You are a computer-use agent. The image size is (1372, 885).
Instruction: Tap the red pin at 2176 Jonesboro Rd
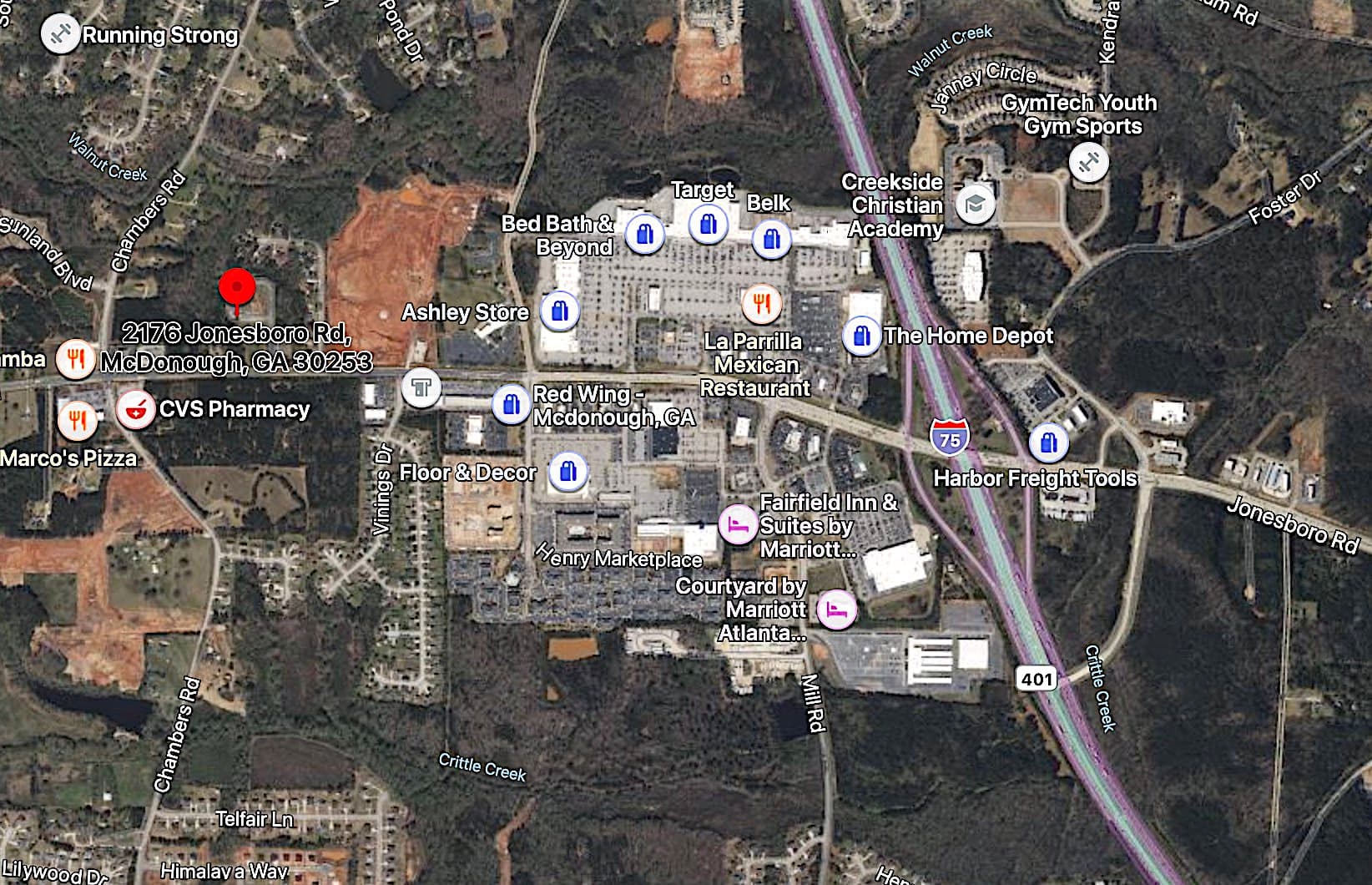pyautogui.click(x=237, y=289)
